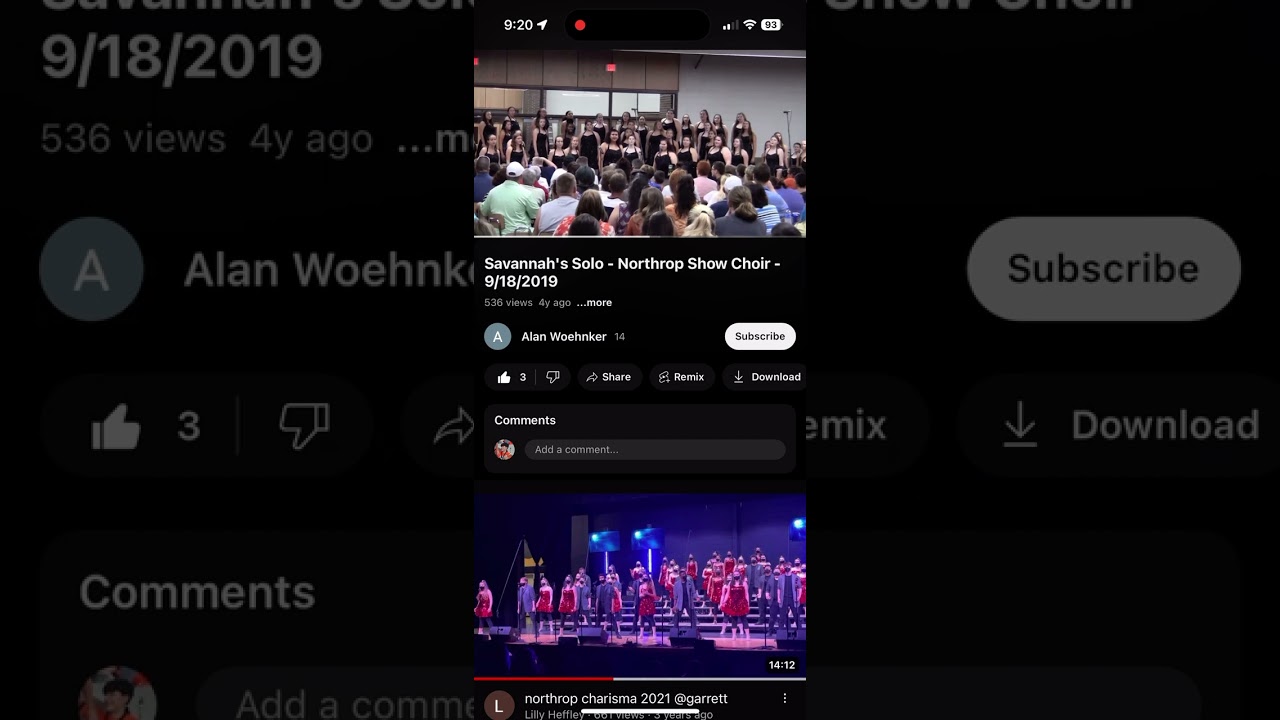Open the Comments section
The image size is (1280, 720).
(525, 420)
